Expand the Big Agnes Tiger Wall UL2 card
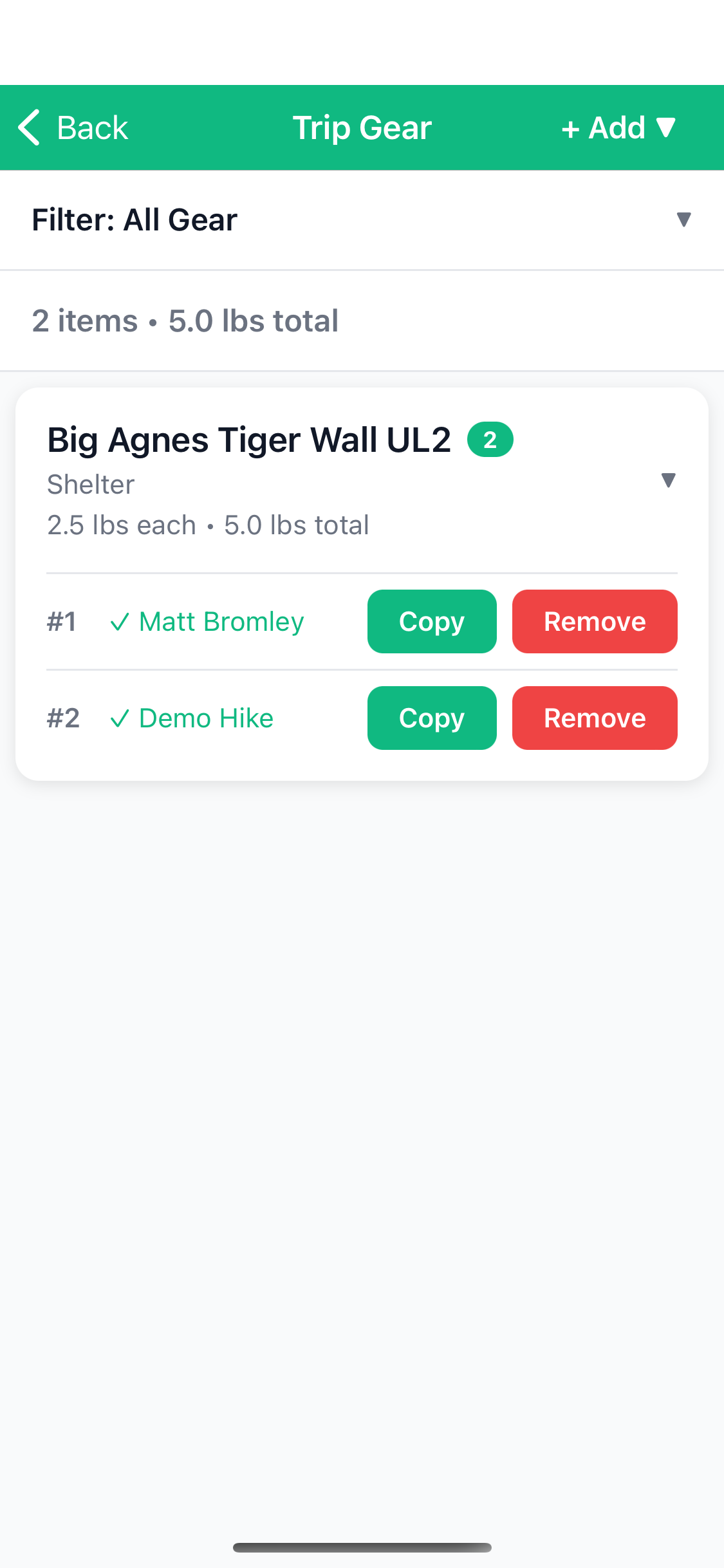Image resolution: width=724 pixels, height=1568 pixels. coord(669,480)
